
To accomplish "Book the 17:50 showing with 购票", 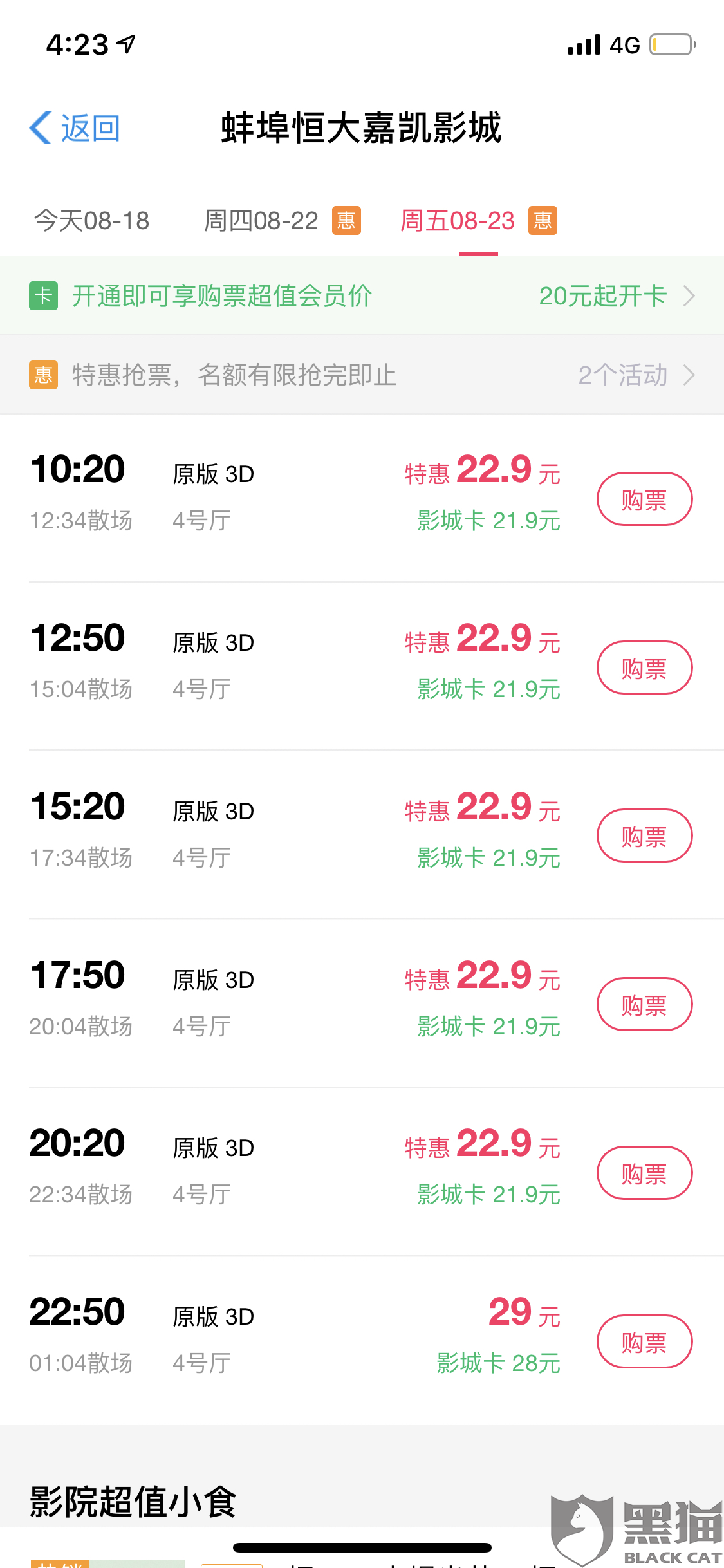I will pyautogui.click(x=644, y=1005).
